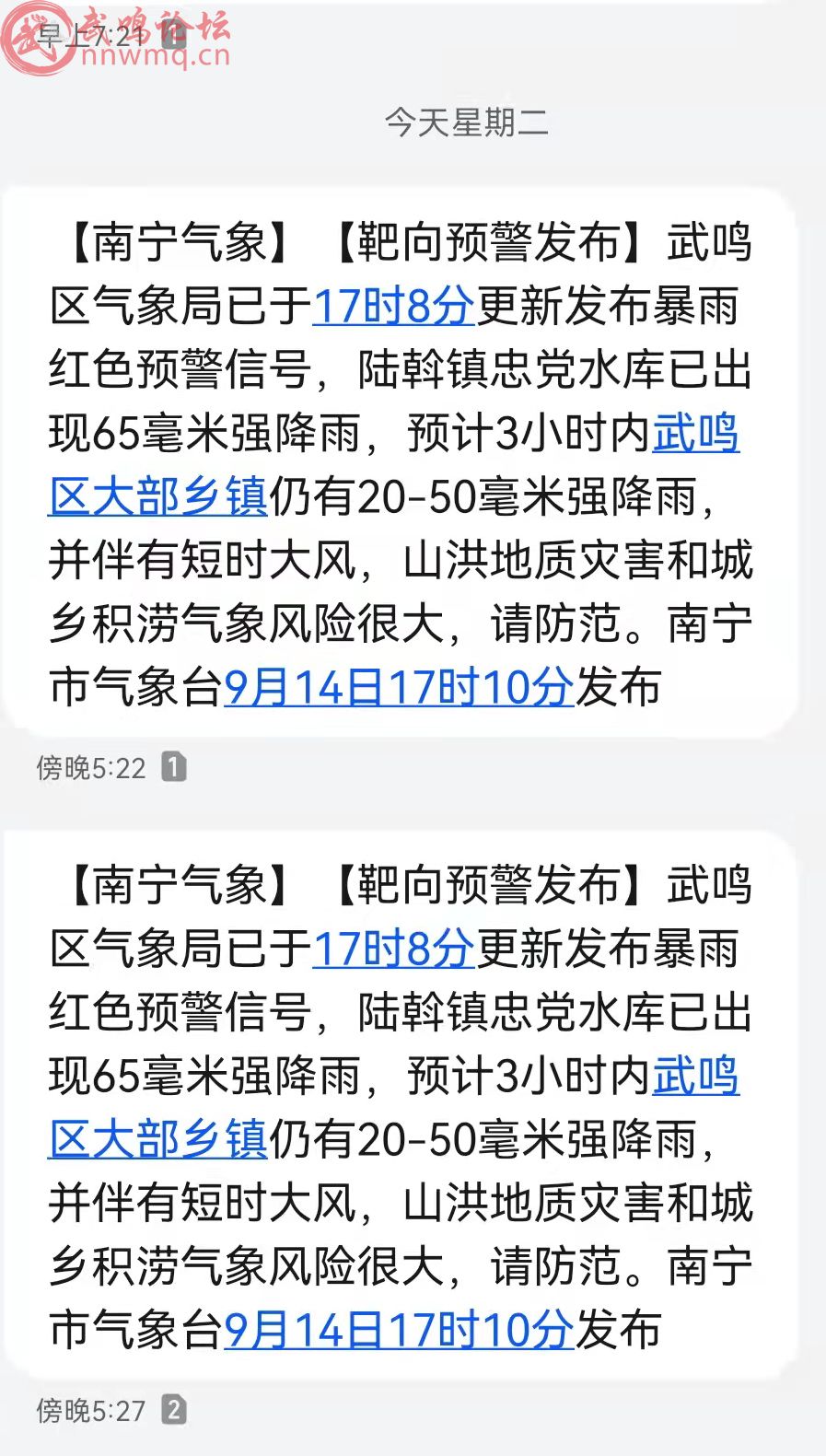Viewport: 826px width, 1456px height.
Task: Tap the 9月14日17时10分 link in the 5:22 message
Action: click(399, 687)
